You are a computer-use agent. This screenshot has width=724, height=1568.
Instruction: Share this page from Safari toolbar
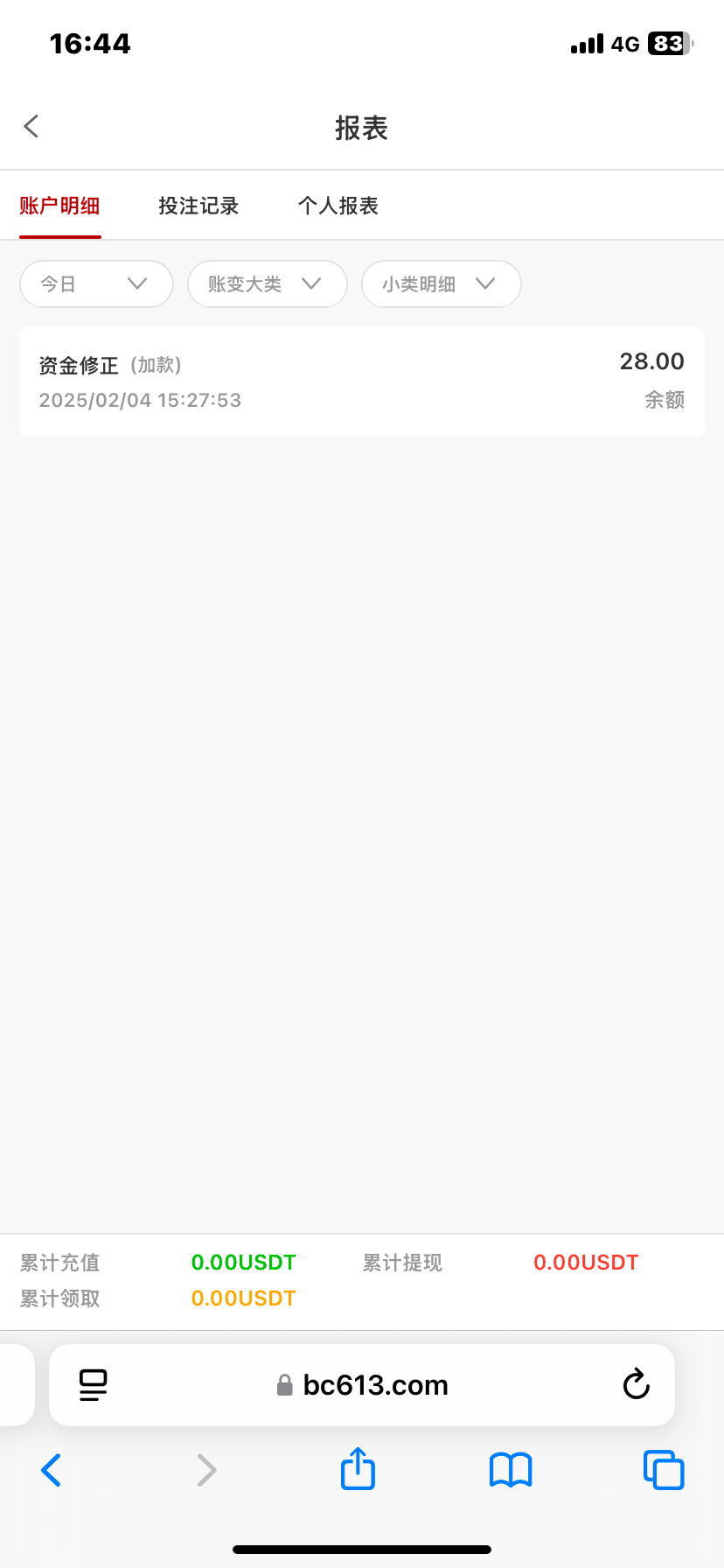click(x=358, y=1469)
